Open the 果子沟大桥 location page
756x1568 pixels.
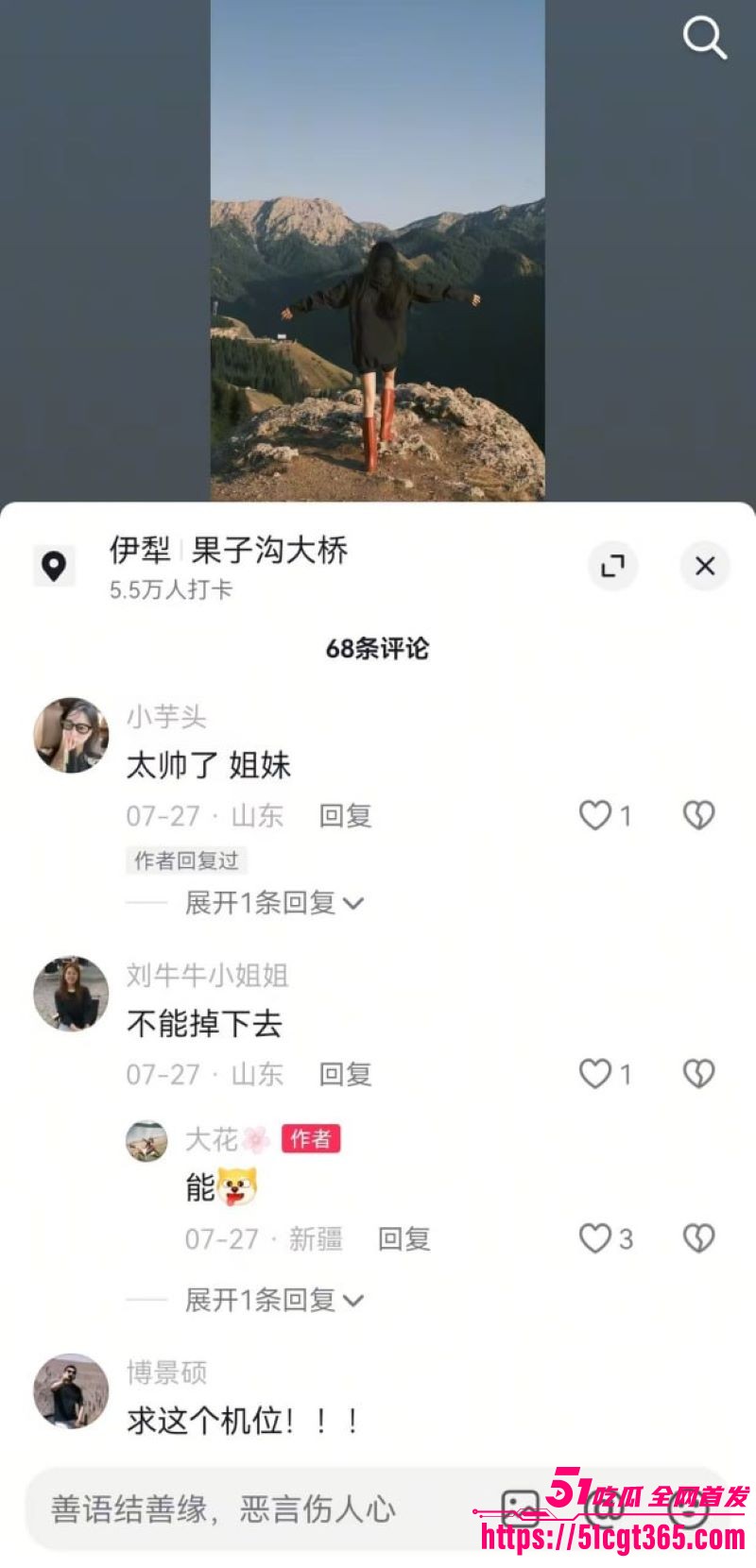coord(271,553)
